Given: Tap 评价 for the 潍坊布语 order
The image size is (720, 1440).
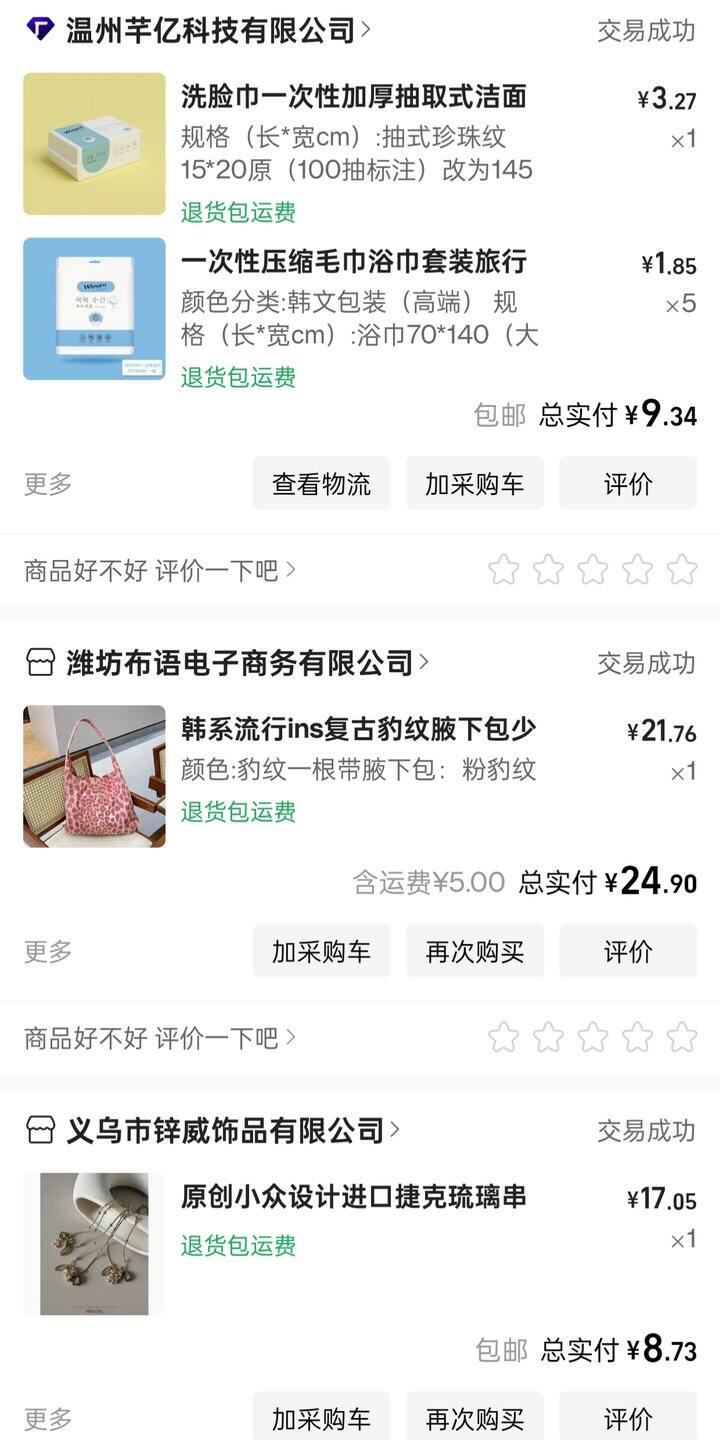Looking at the screenshot, I should click(628, 951).
